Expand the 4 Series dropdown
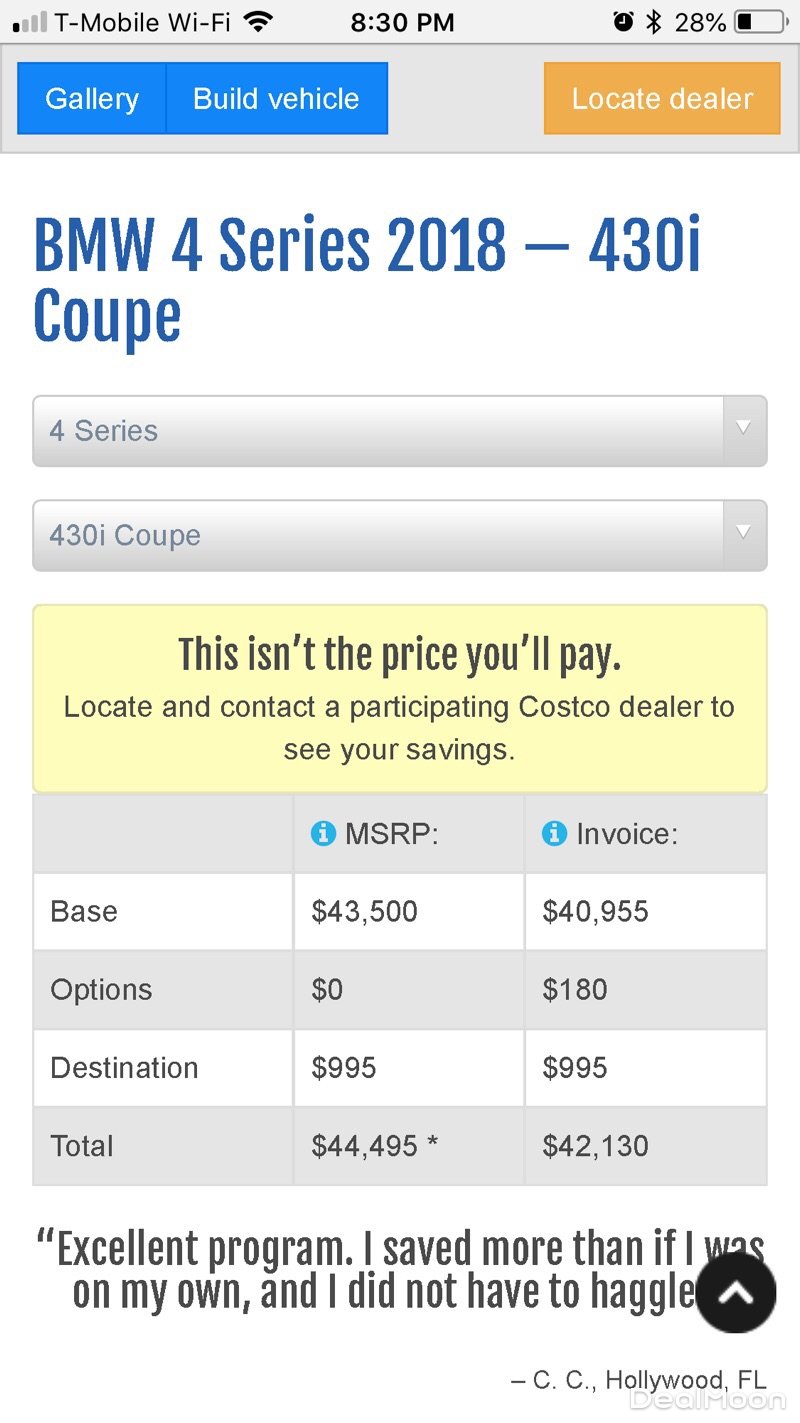The height and width of the screenshot is (1423, 800). [x=400, y=431]
